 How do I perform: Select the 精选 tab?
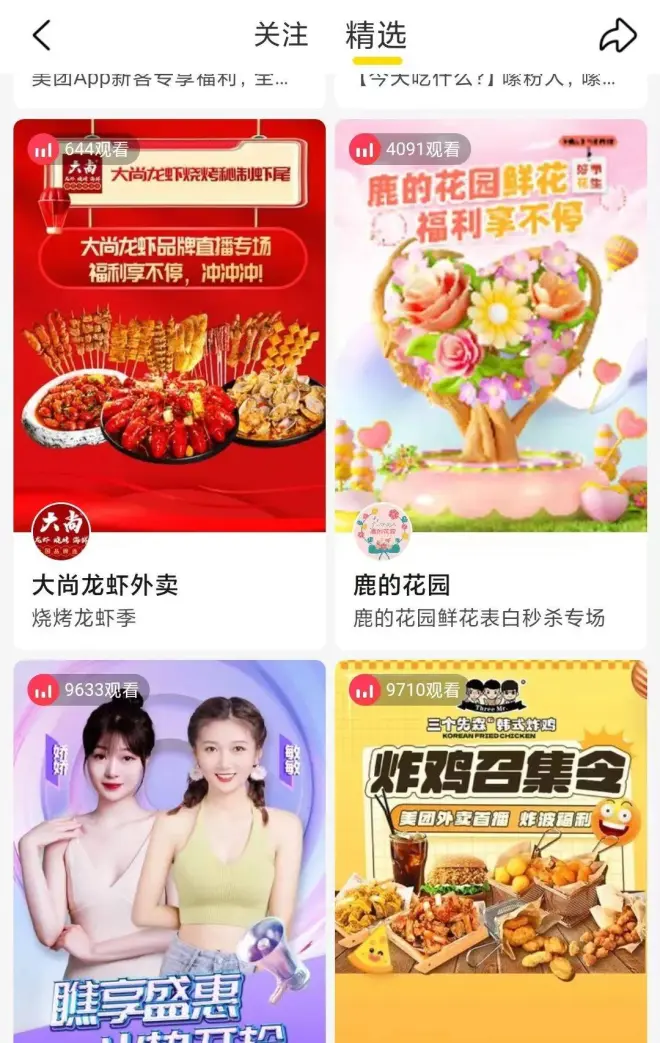[376, 36]
